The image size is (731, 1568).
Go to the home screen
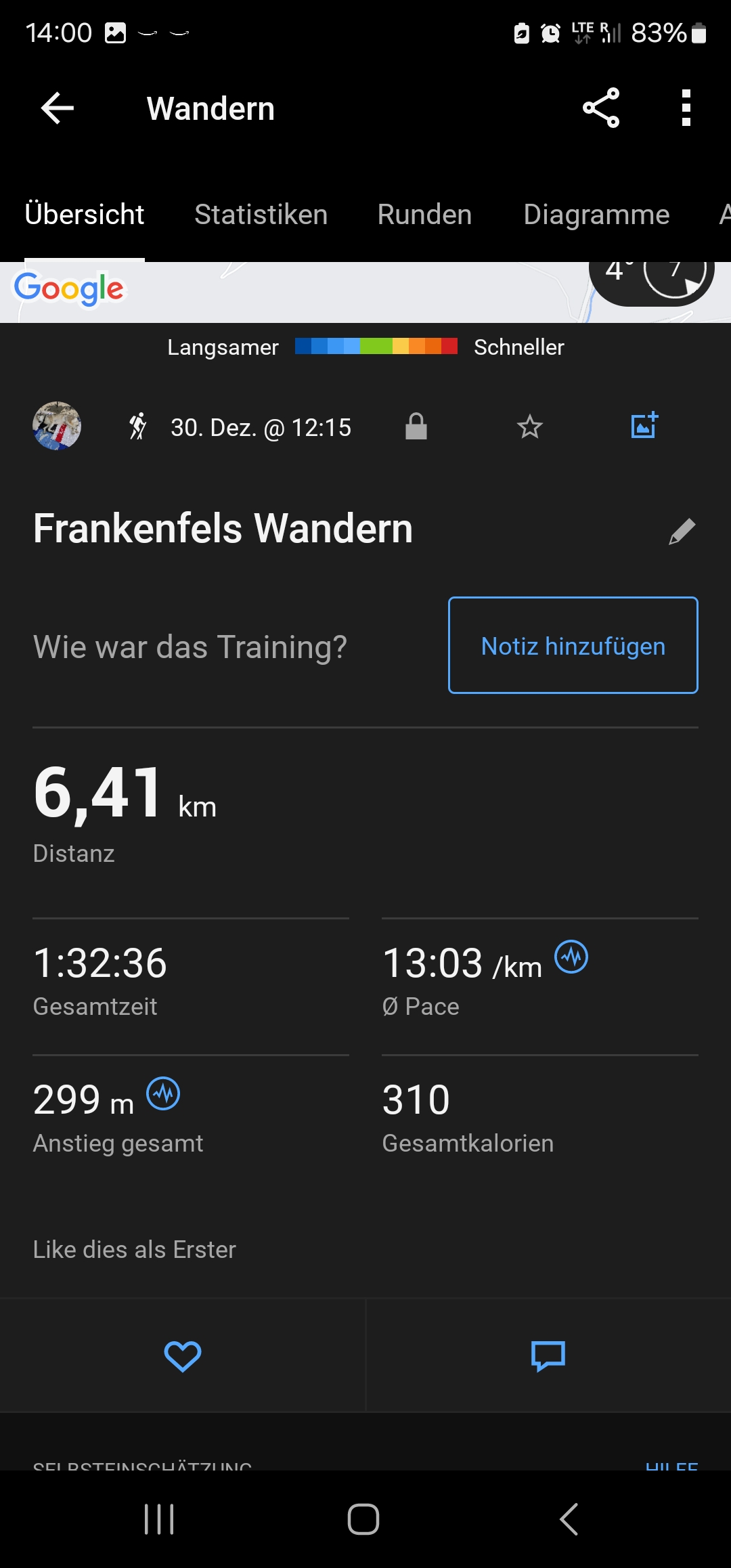[363, 1519]
